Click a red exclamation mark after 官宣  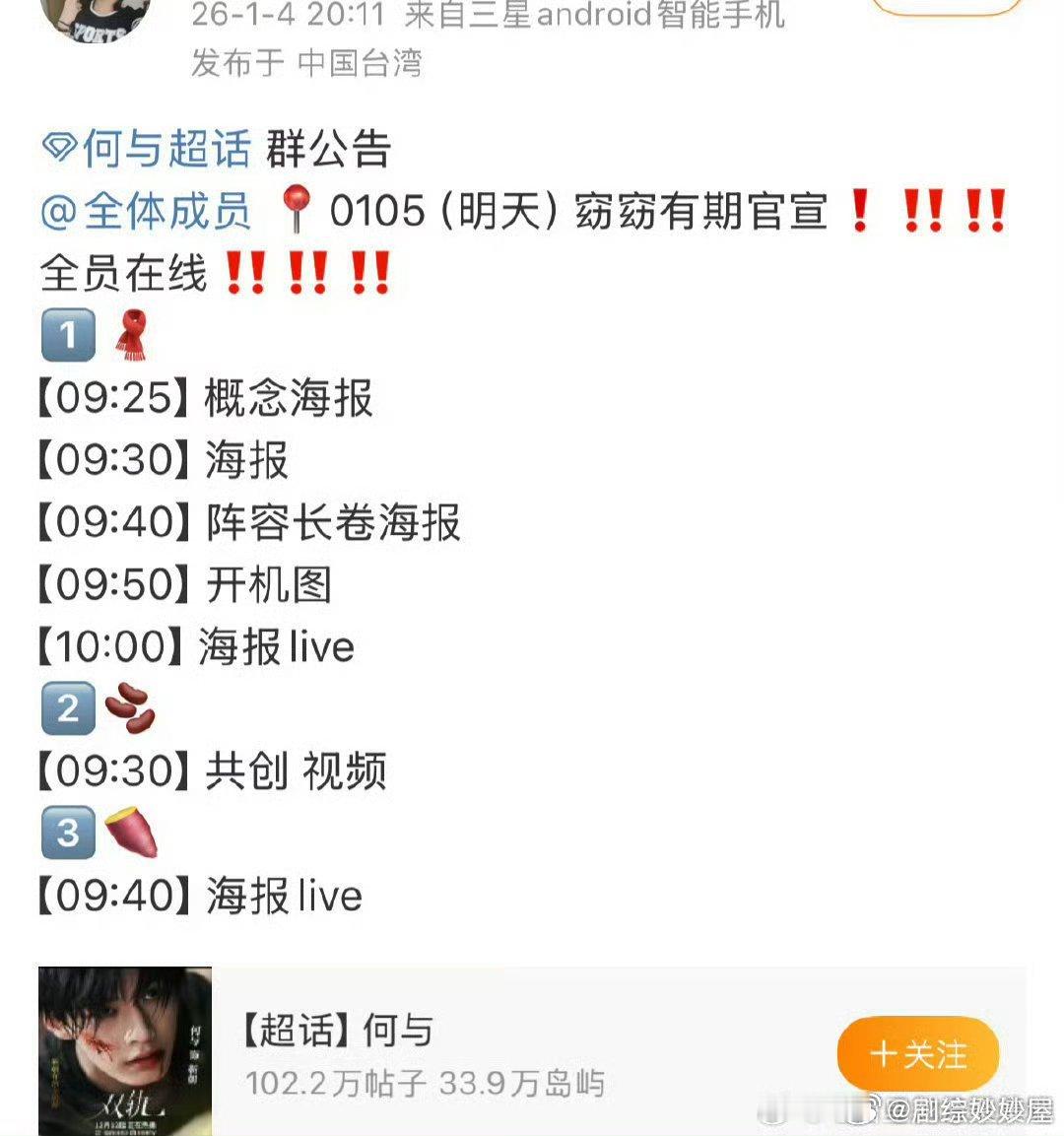click(x=861, y=209)
